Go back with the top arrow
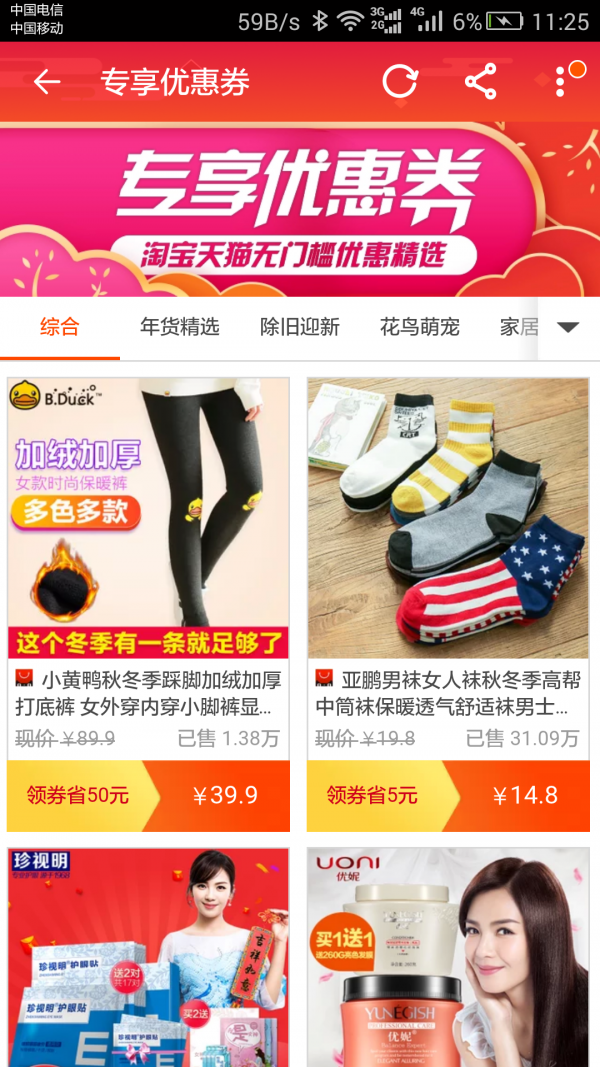The width and height of the screenshot is (600, 1067). click(47, 82)
